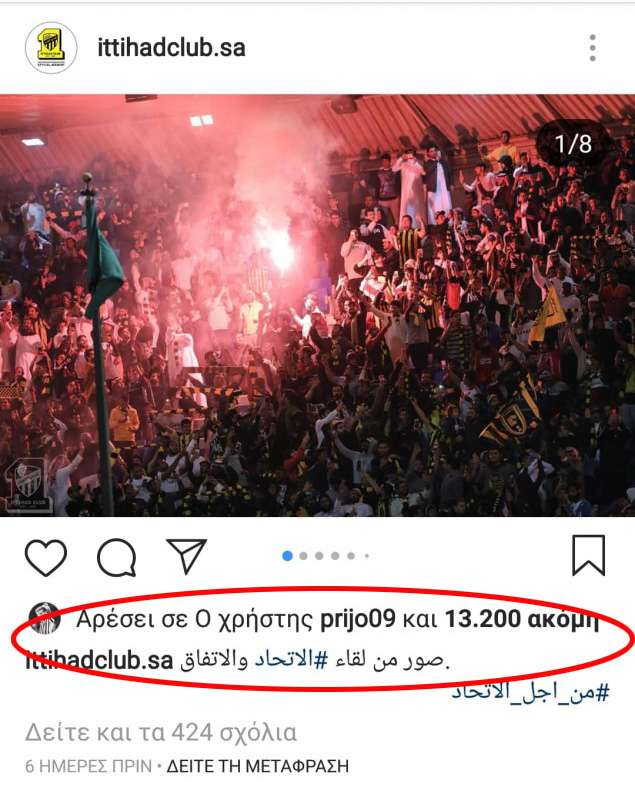
Task: Open ittihadclub.sa profile from the header username
Action: tap(171, 47)
